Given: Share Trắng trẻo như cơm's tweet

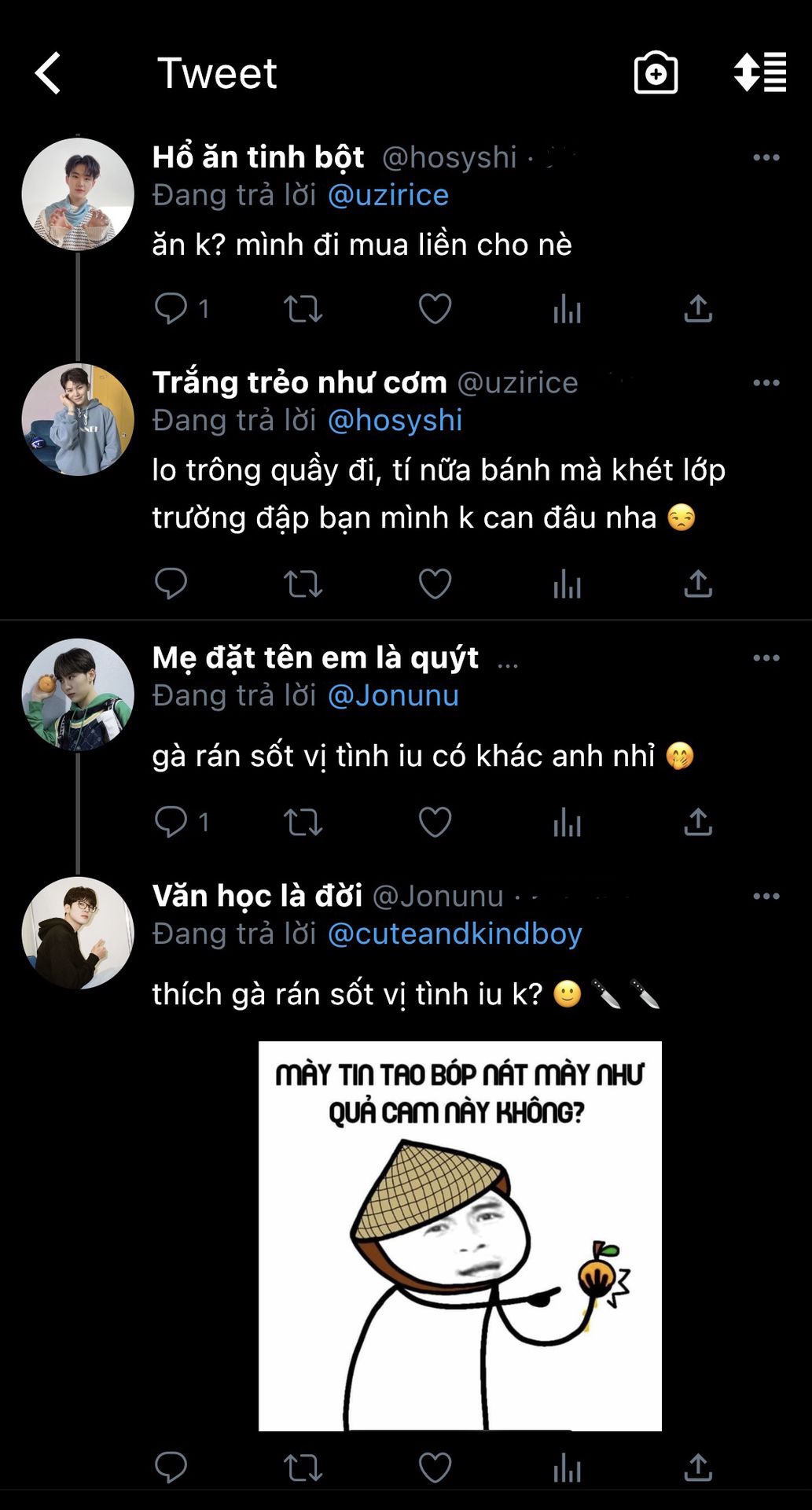Looking at the screenshot, I should pyautogui.click(x=698, y=584).
